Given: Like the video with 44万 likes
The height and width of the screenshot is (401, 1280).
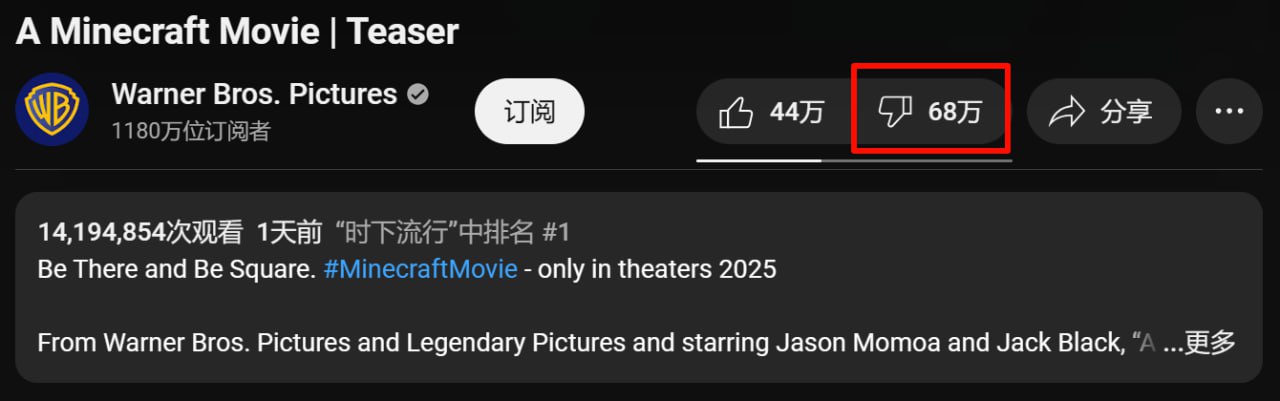Looking at the screenshot, I should [770, 112].
